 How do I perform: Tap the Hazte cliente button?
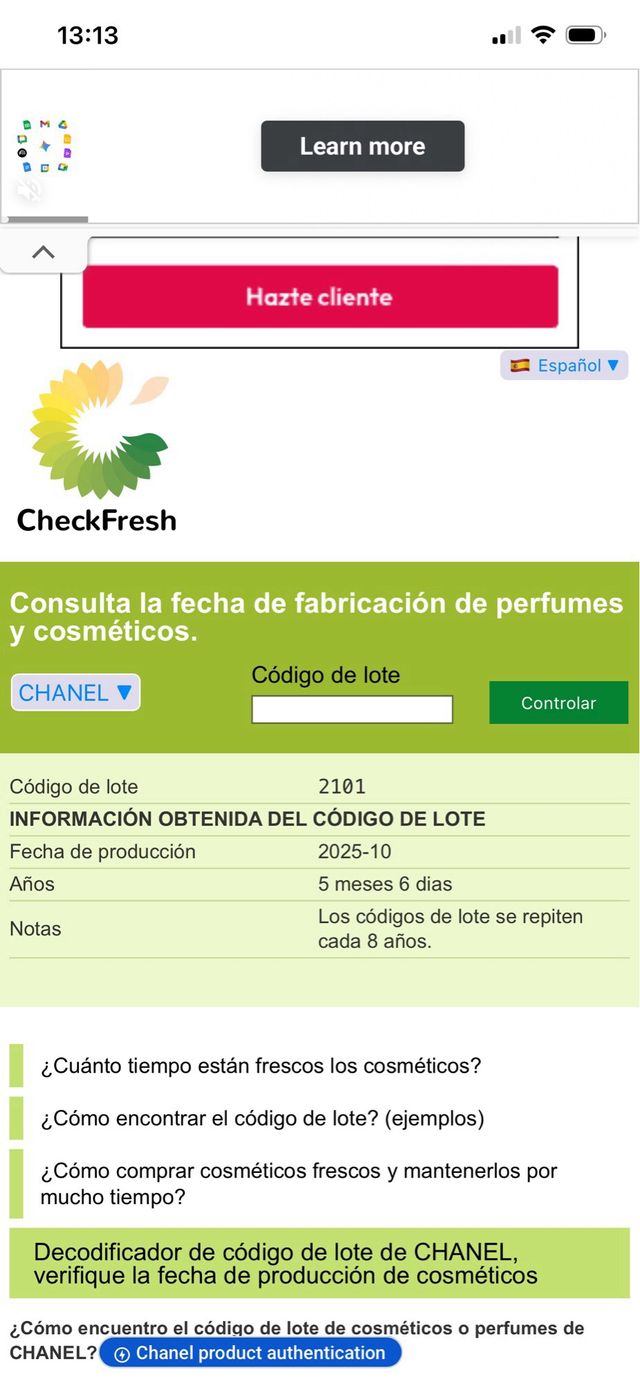click(320, 297)
